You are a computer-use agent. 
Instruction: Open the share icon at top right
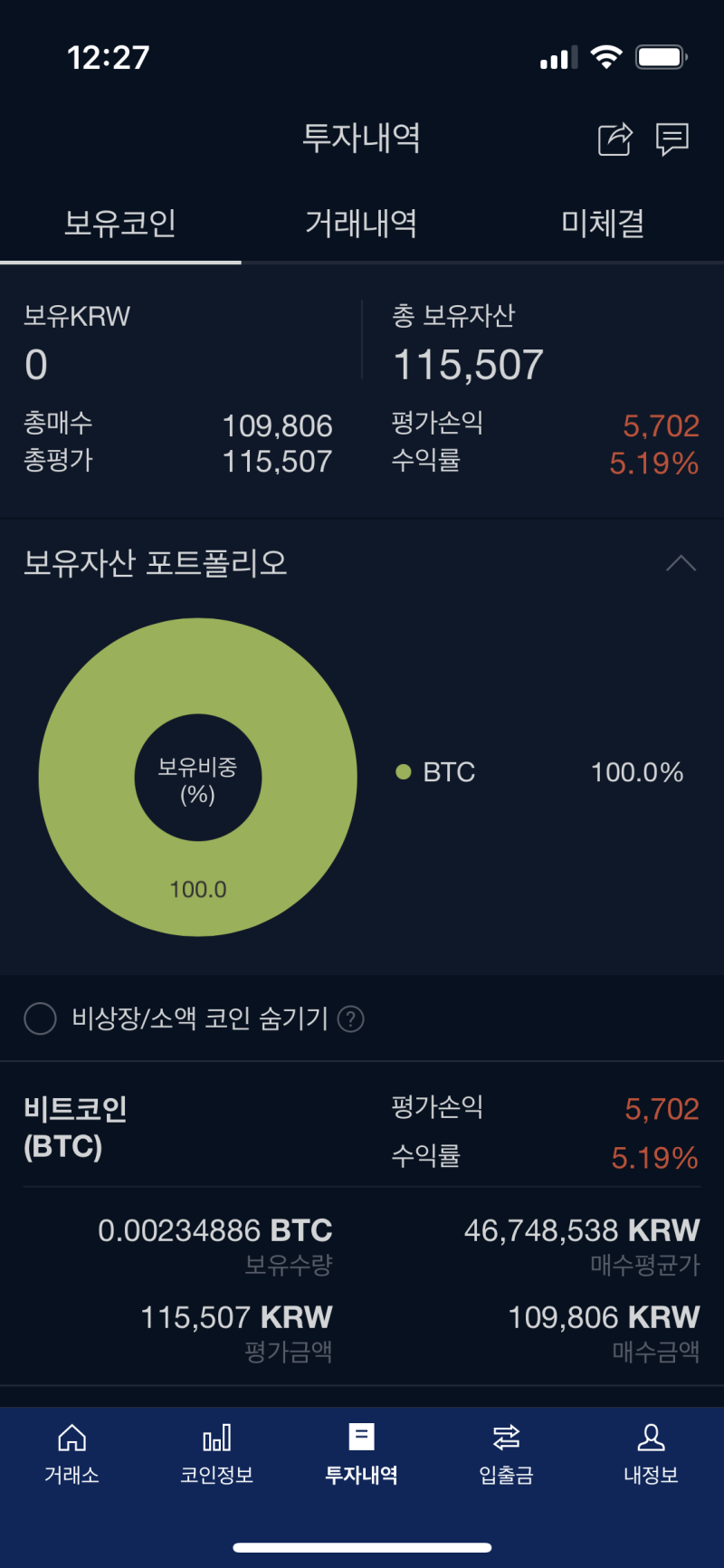[x=614, y=139]
